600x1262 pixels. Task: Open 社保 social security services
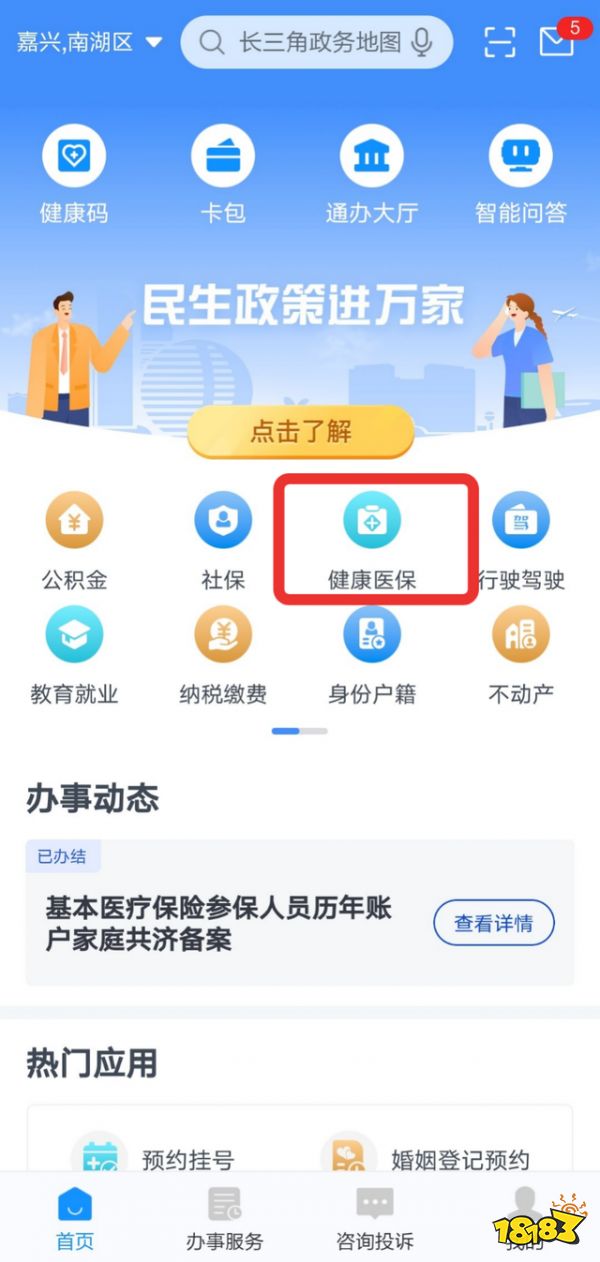[x=223, y=545]
